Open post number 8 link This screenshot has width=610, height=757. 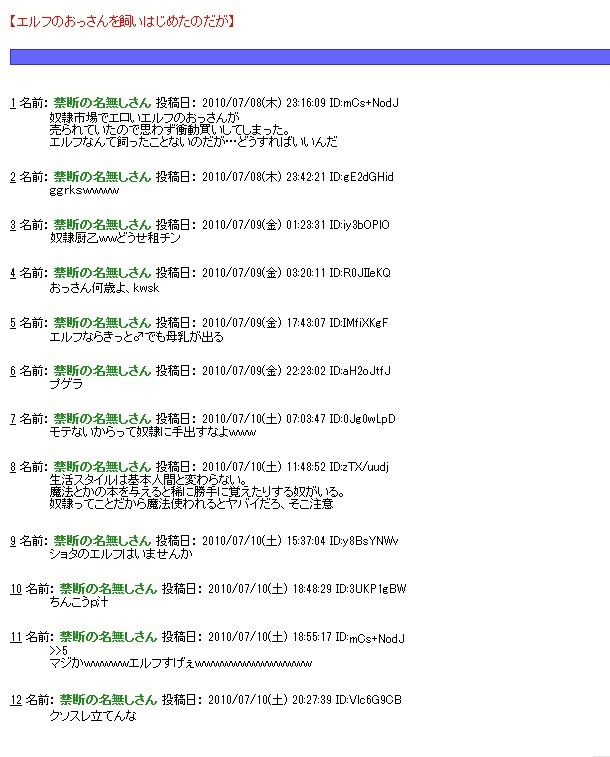13,467
